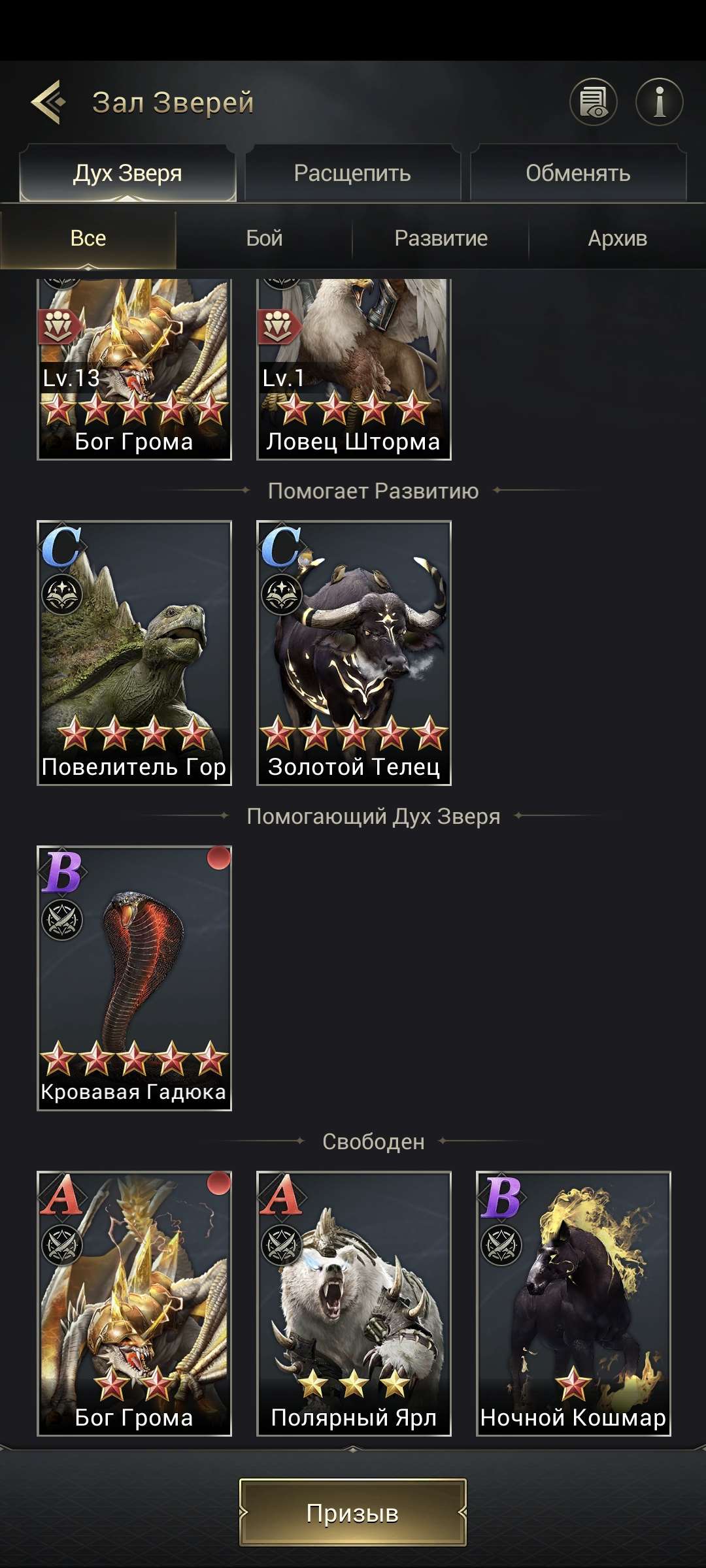Viewport: 706px width, 1568px height.
Task: Open the records list icon
Action: [593, 102]
